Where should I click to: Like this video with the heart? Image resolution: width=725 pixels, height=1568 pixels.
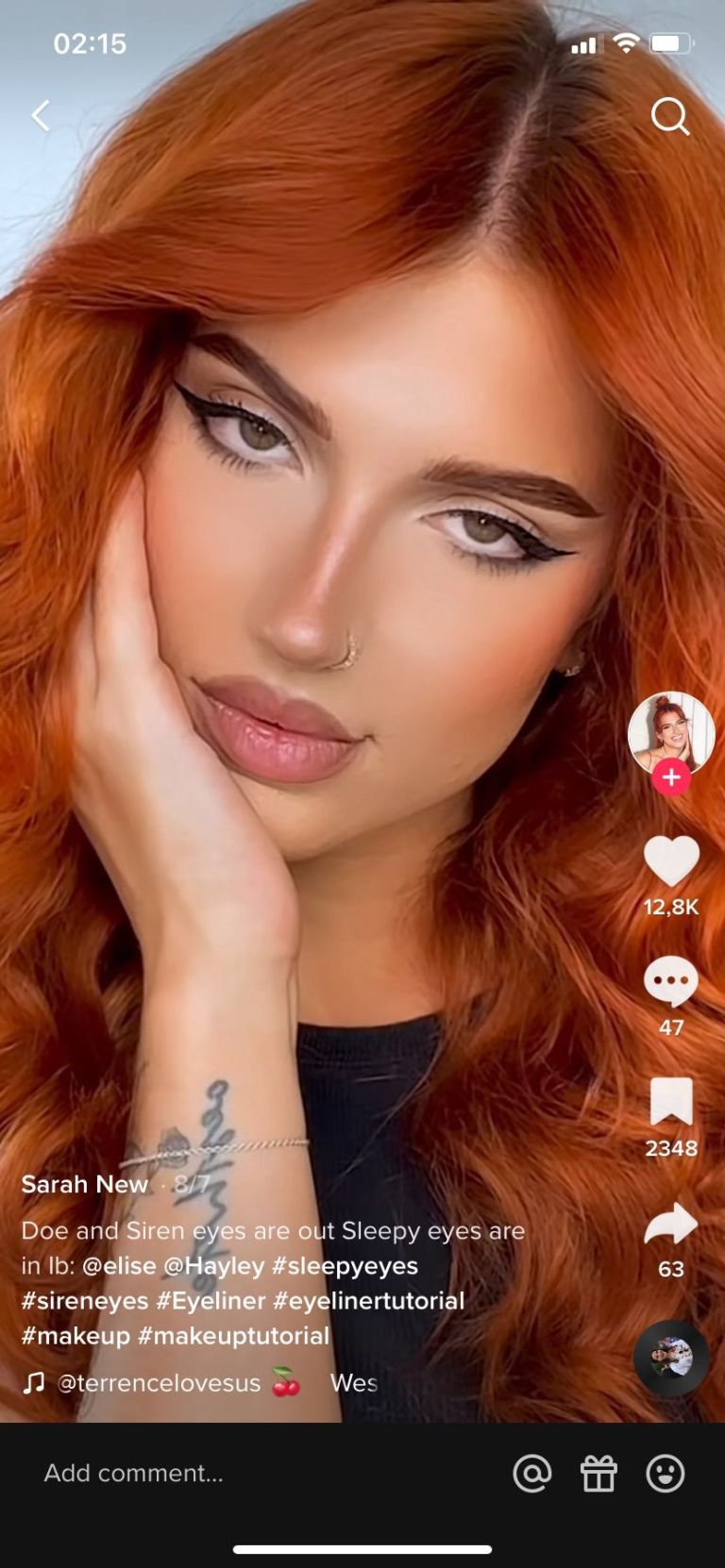point(671,860)
